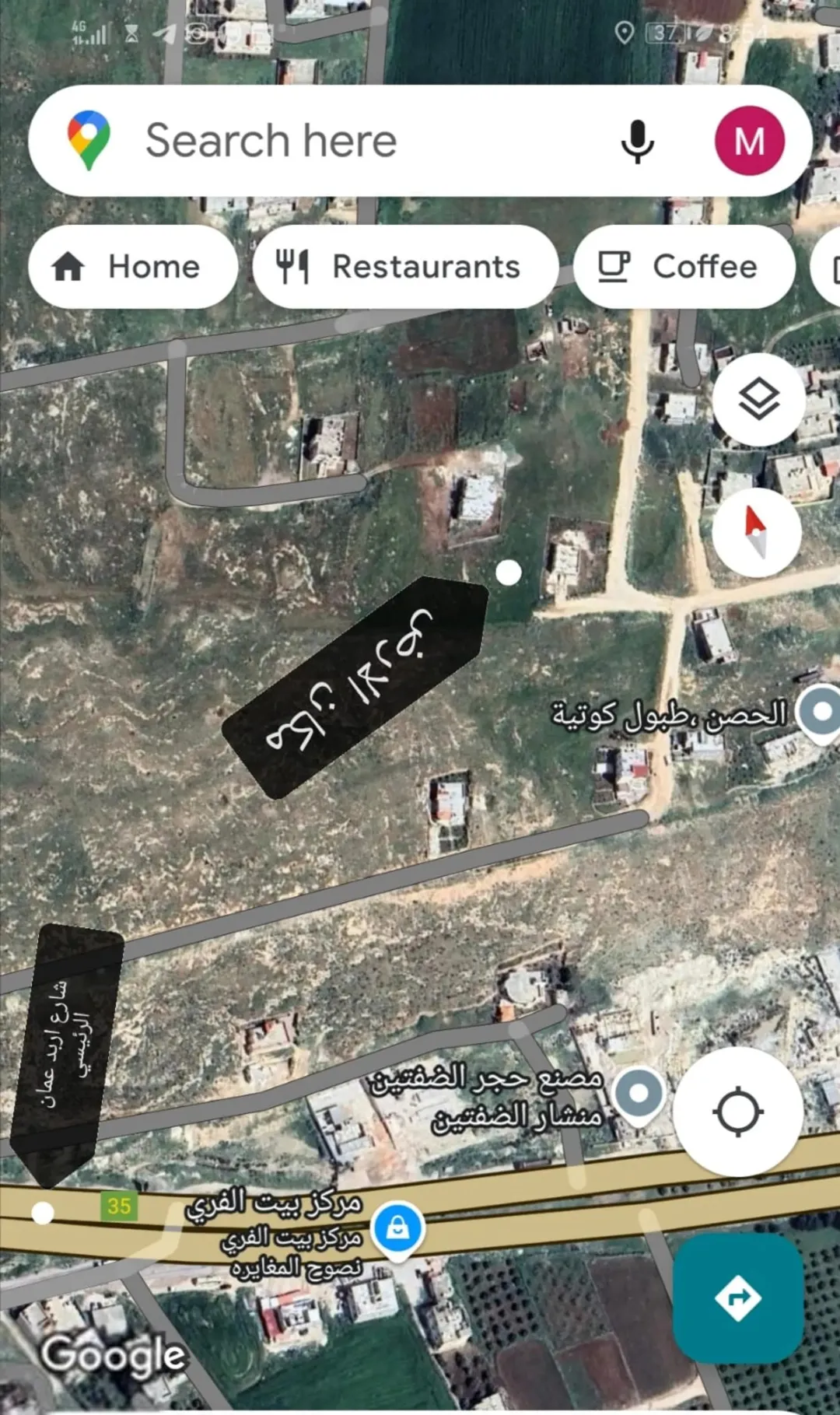Screen dimensions: 840x1415
Task: Center the map on my location
Action: [x=737, y=1112]
